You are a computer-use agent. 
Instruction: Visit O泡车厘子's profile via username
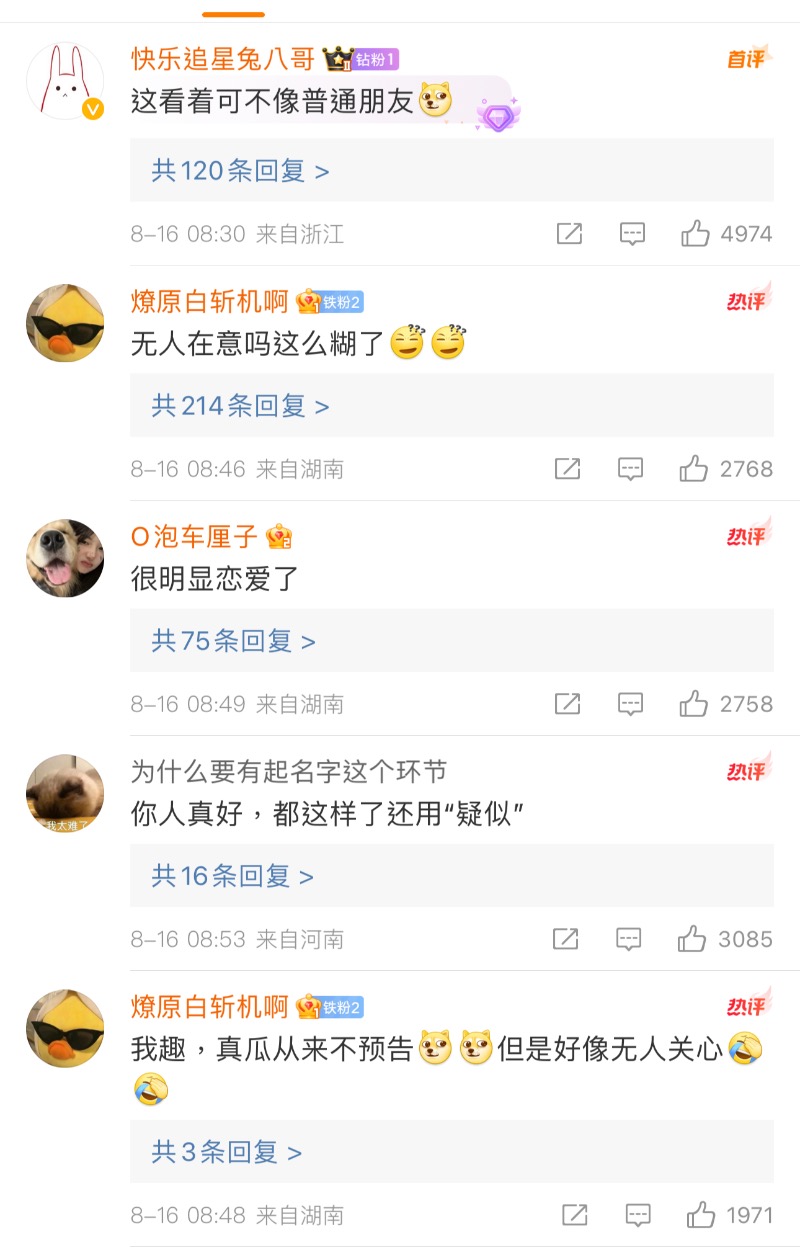pos(195,537)
